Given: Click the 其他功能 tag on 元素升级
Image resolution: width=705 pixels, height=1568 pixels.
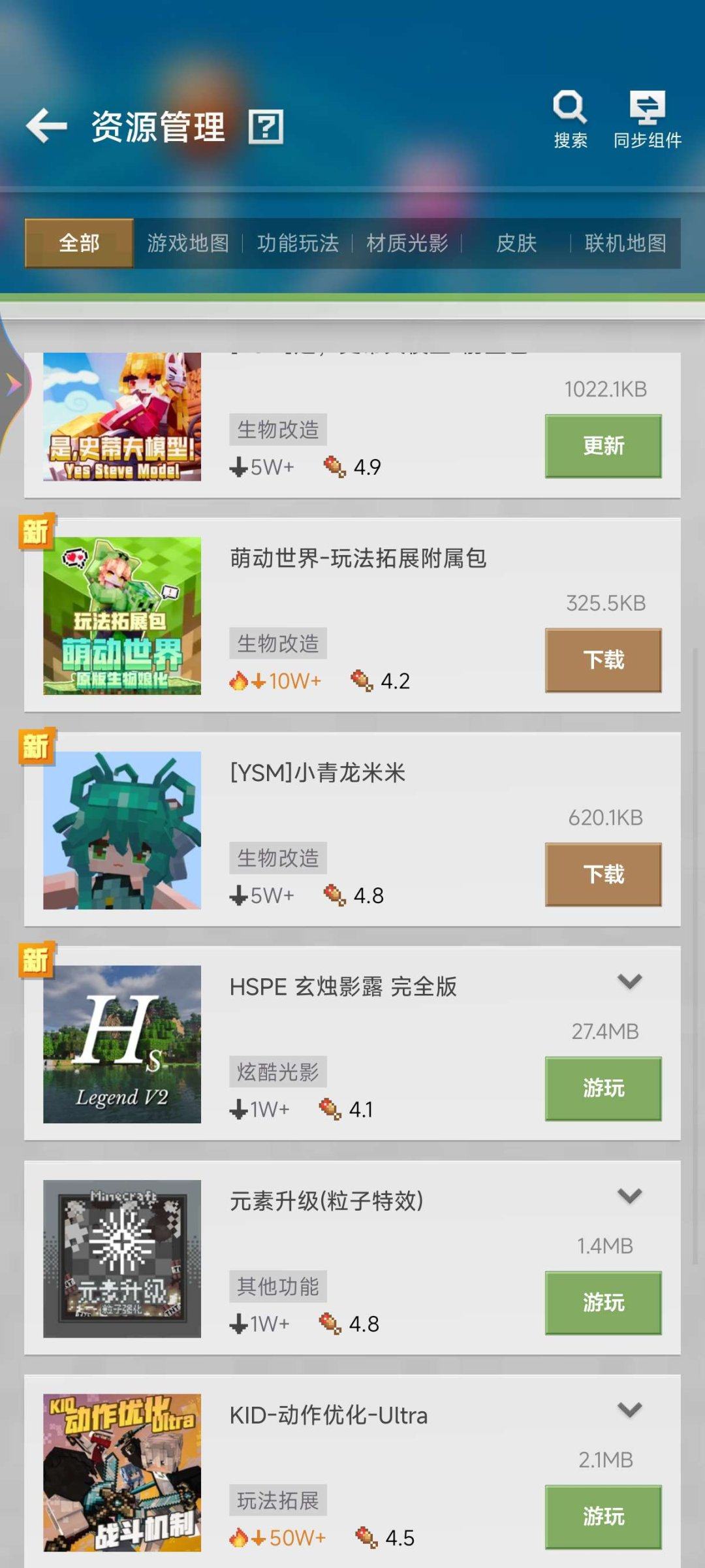Looking at the screenshot, I should pos(277,1286).
